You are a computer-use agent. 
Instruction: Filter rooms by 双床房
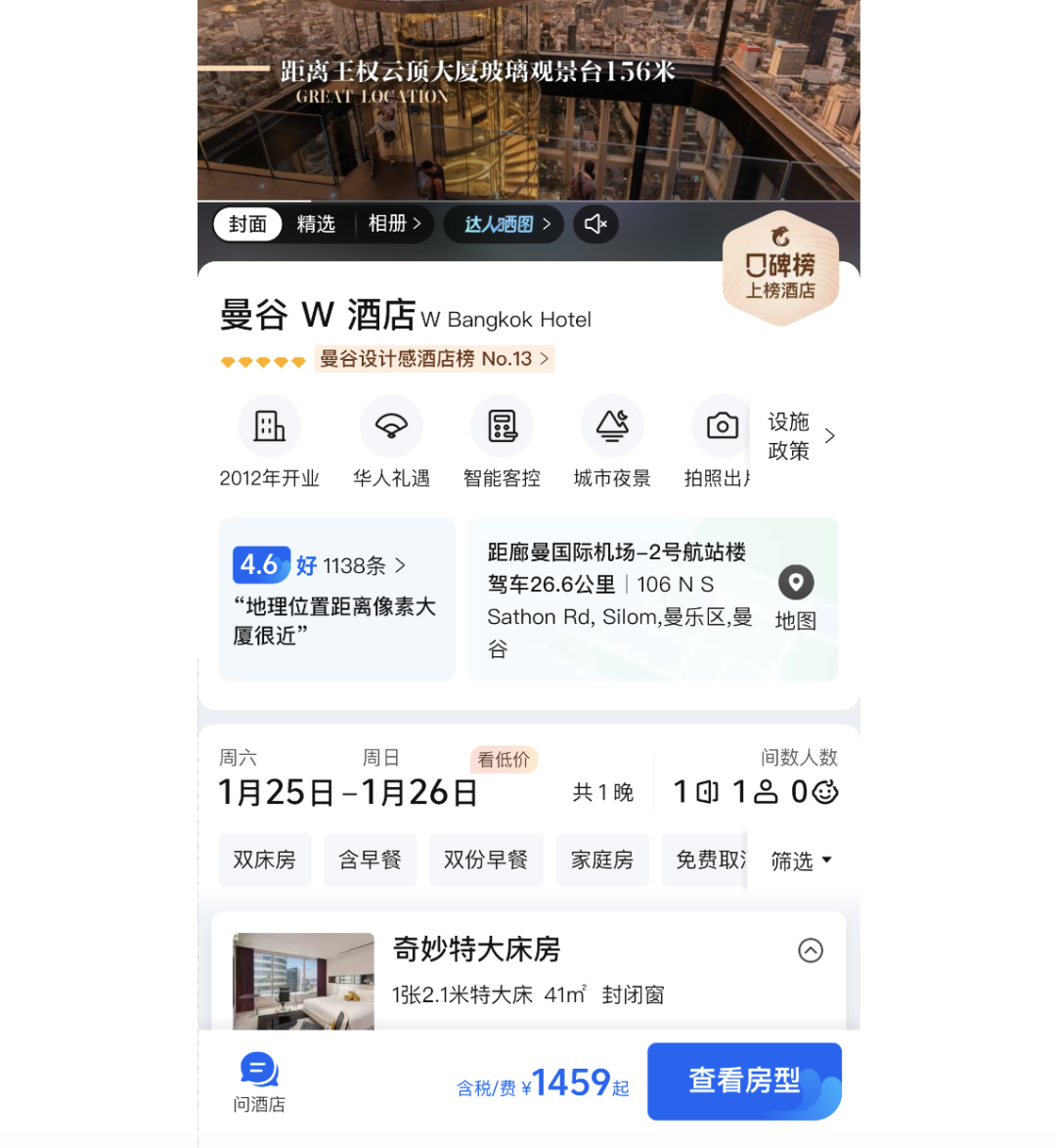pyautogui.click(x=264, y=860)
